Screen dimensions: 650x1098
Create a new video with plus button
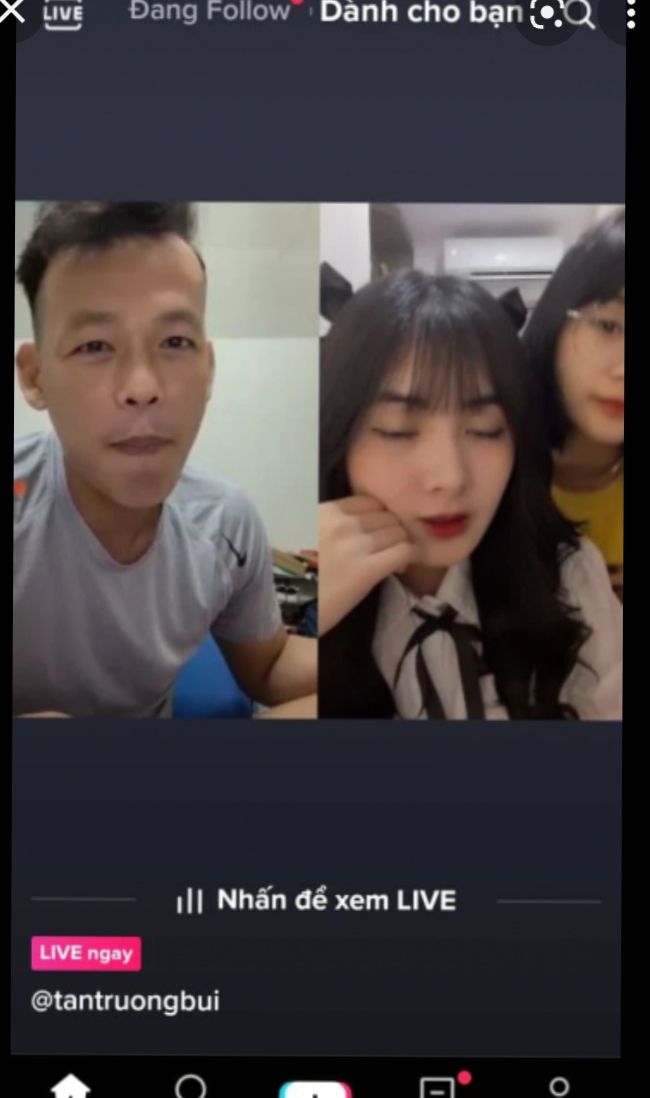[315, 1089]
